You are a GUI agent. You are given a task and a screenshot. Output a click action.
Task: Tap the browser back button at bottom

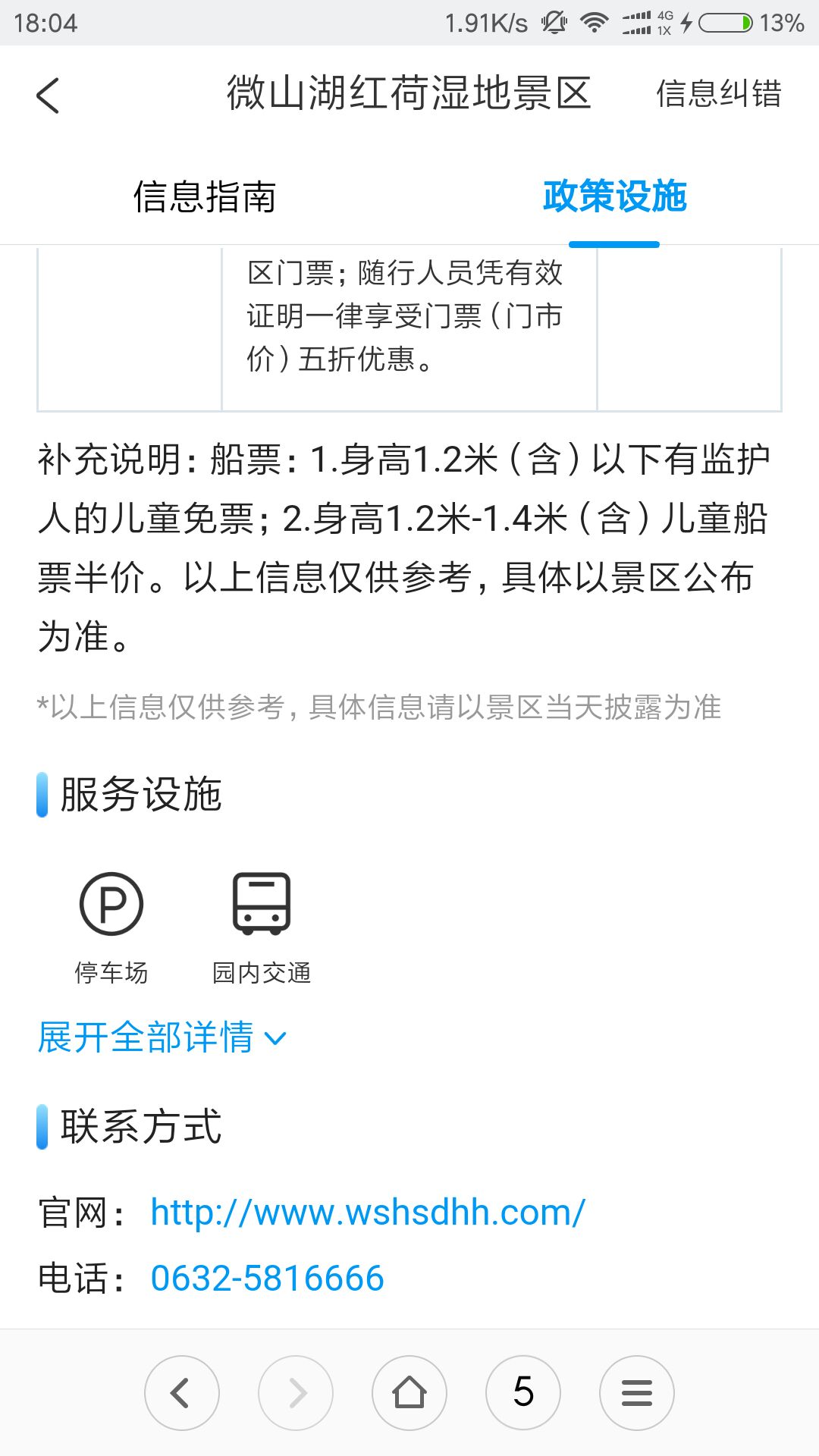coord(182,1393)
